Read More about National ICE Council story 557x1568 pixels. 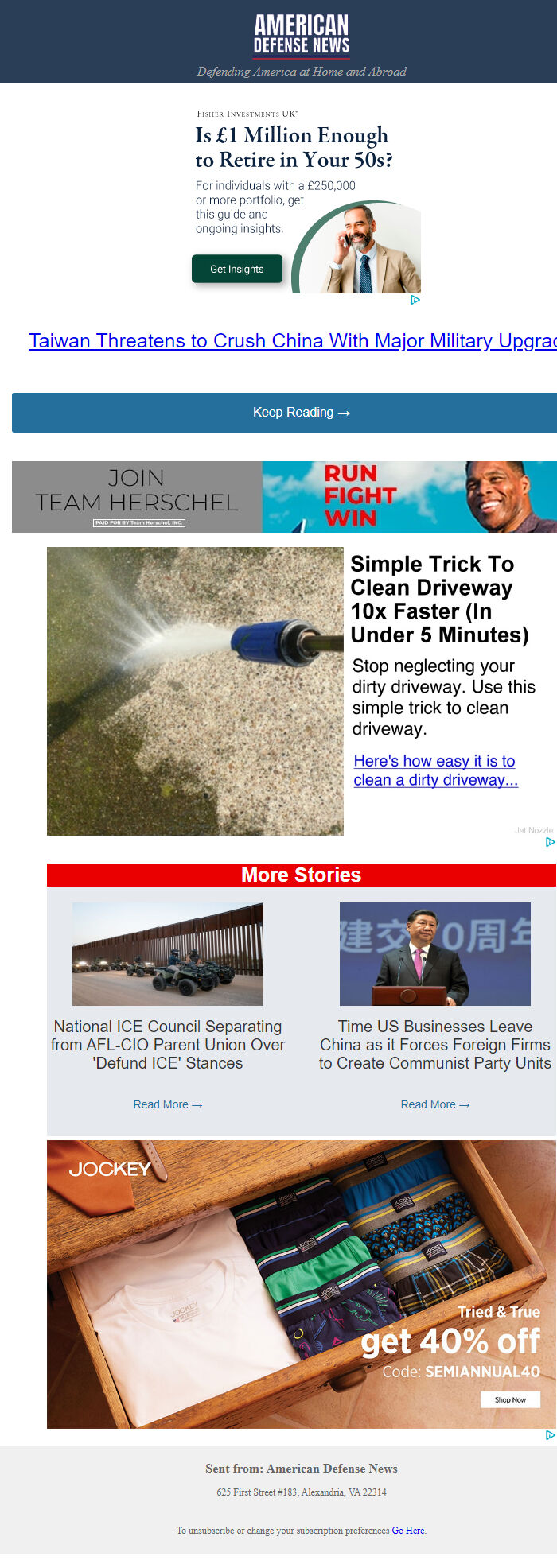point(168,1104)
